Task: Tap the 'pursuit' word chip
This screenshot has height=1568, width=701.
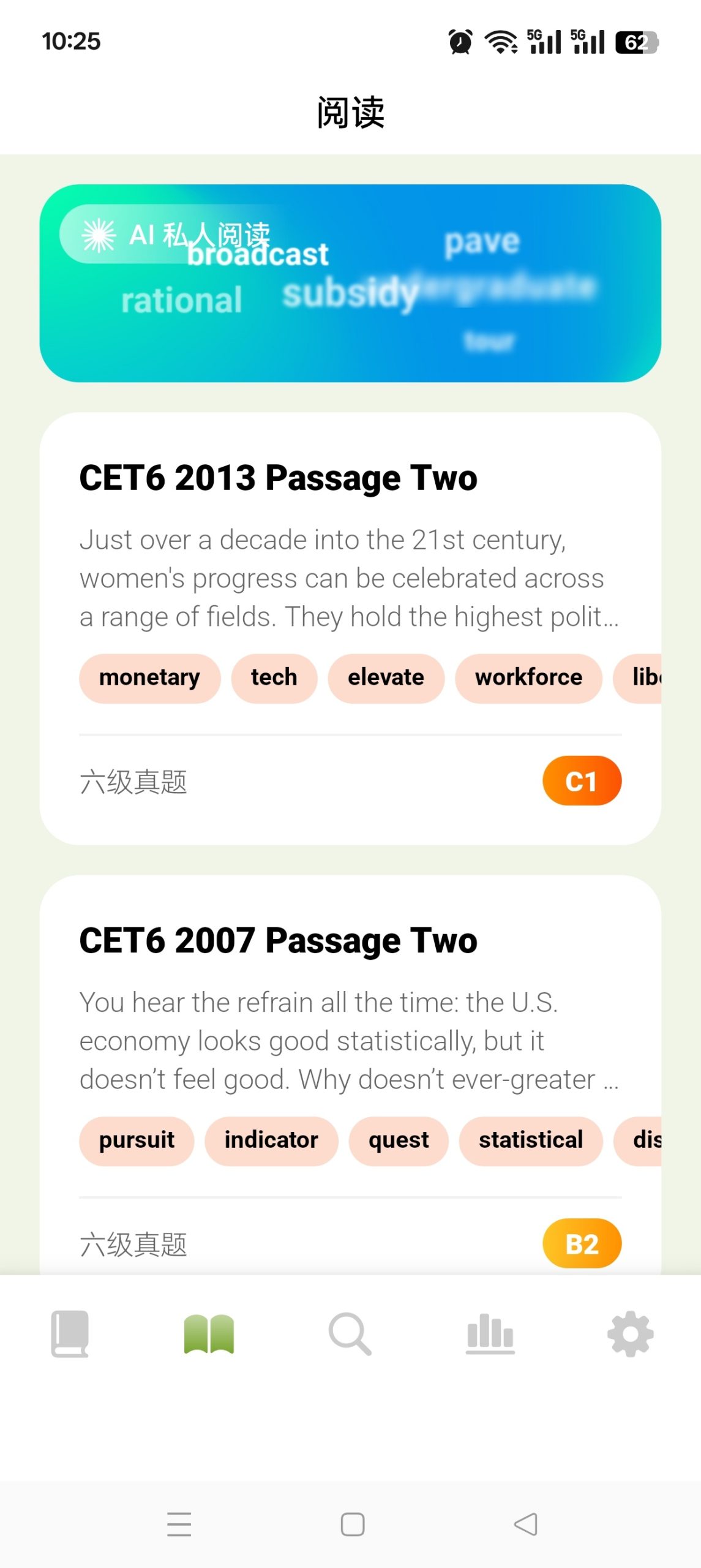Action: 137,1140
